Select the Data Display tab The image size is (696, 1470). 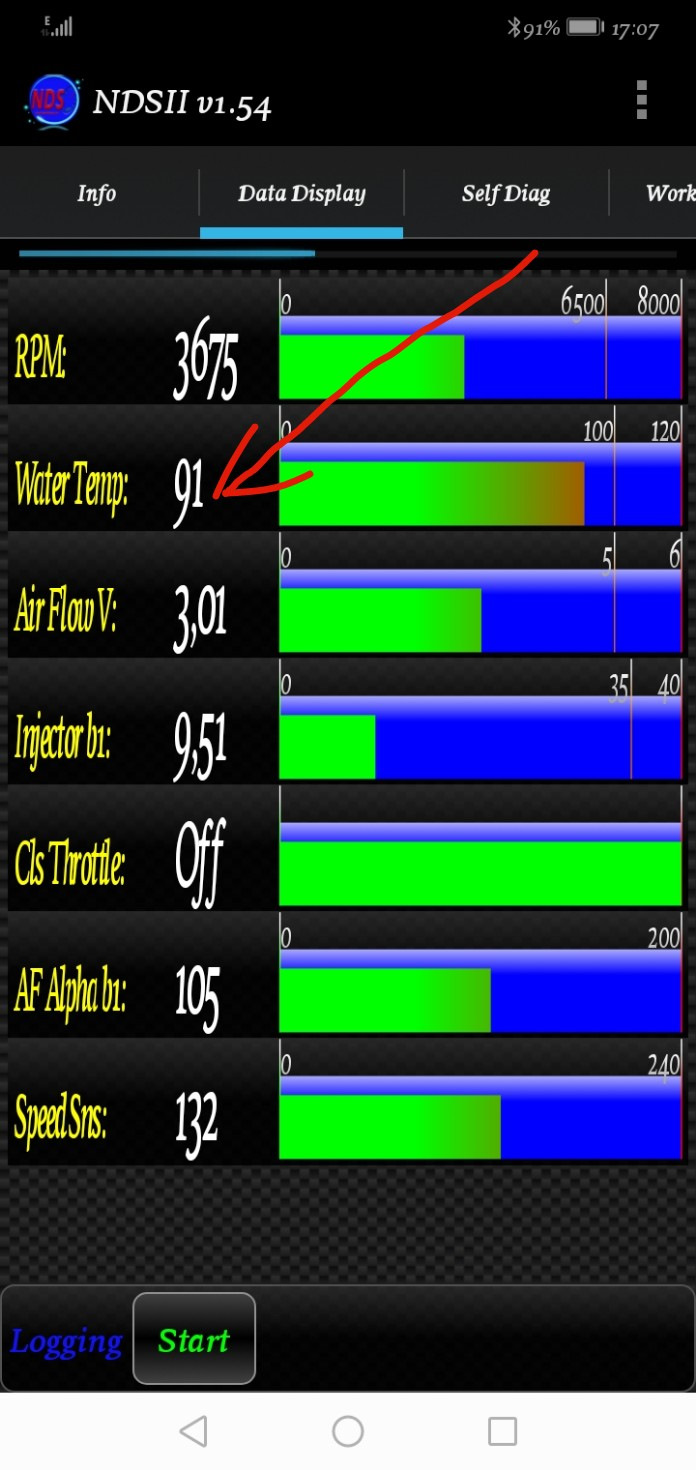click(301, 193)
